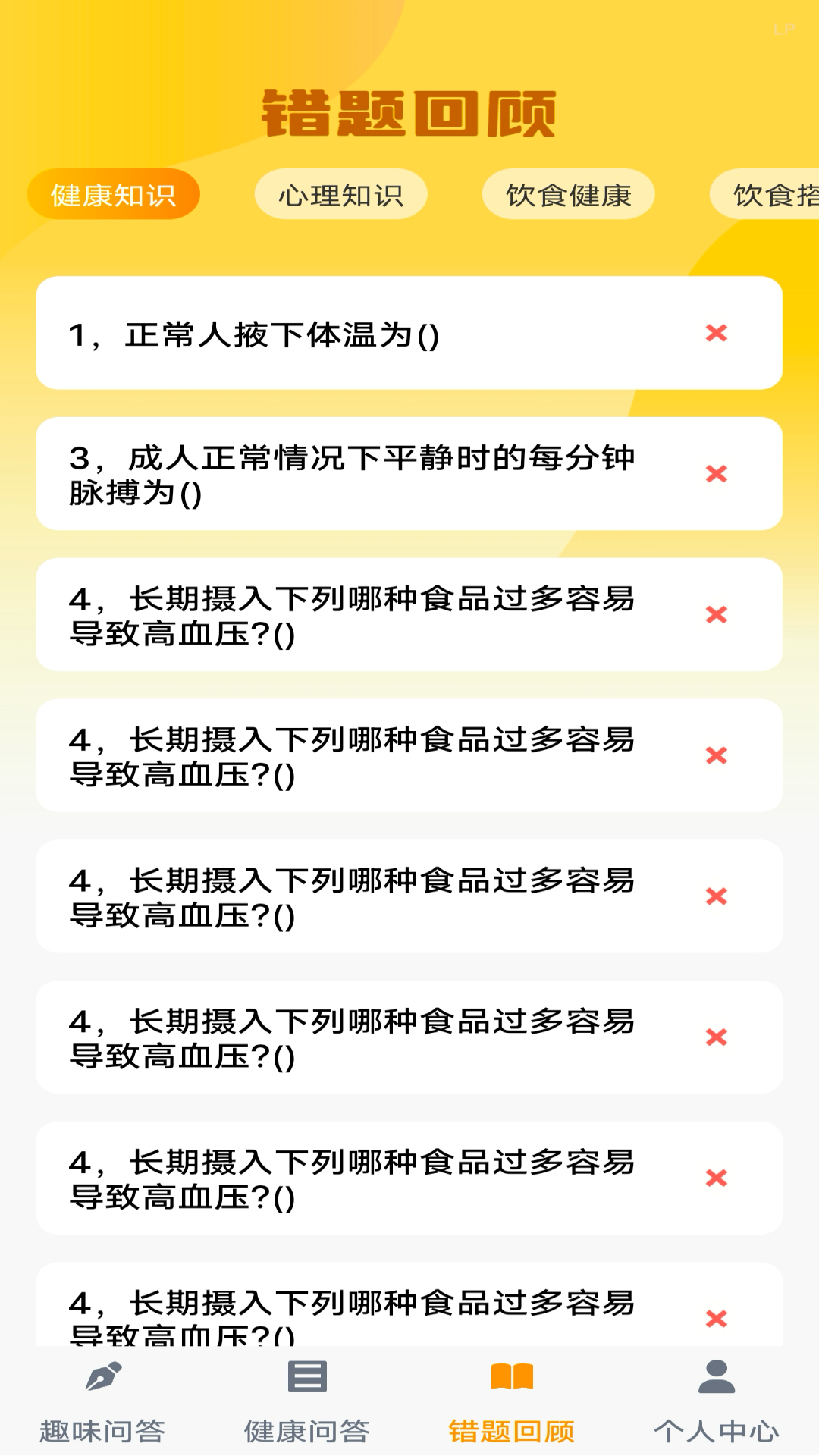Screen dimensions: 819x1456
Task: Delete the question about normal armpit temperature
Action: [x=715, y=334]
